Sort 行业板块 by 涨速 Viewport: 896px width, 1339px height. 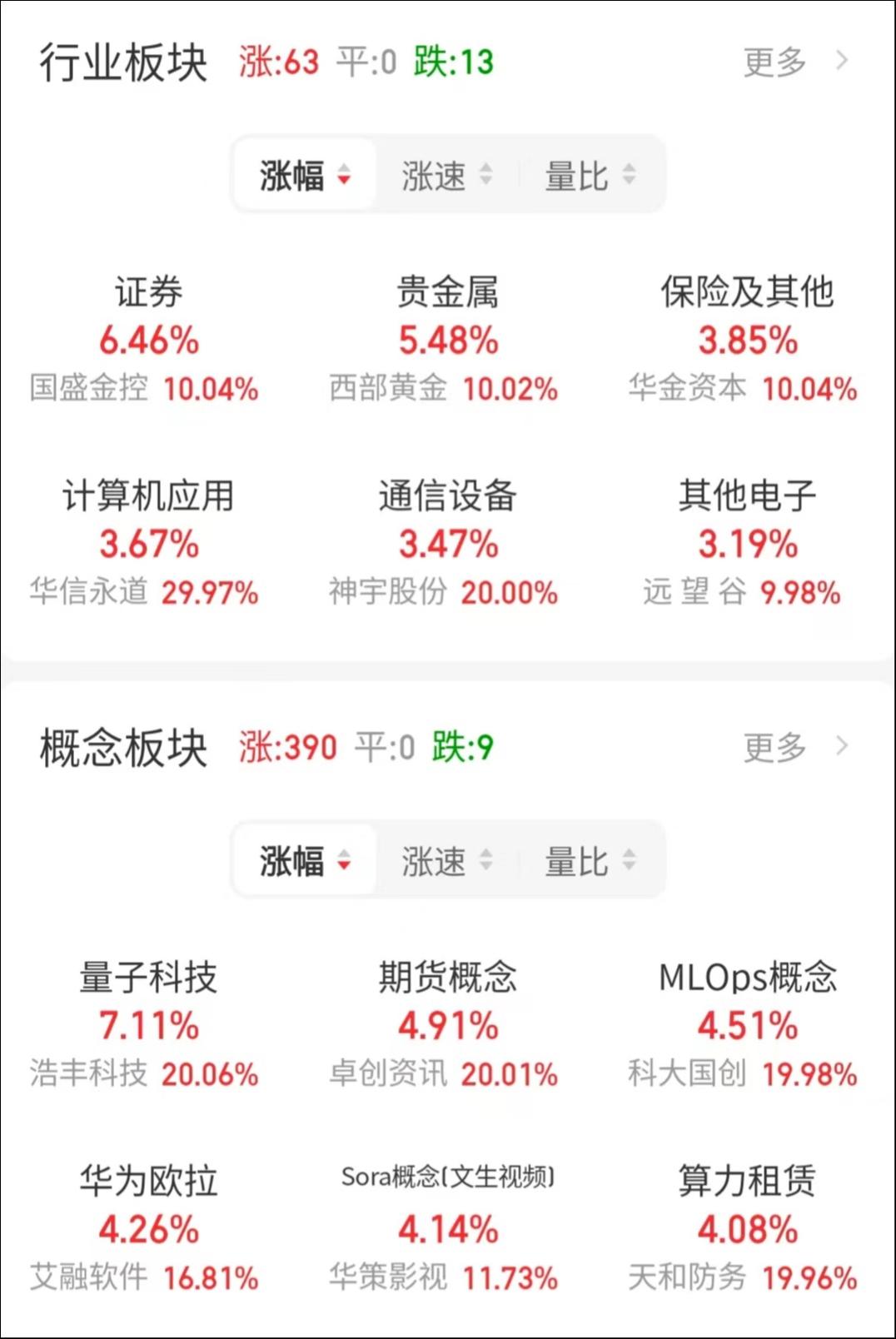click(x=446, y=176)
